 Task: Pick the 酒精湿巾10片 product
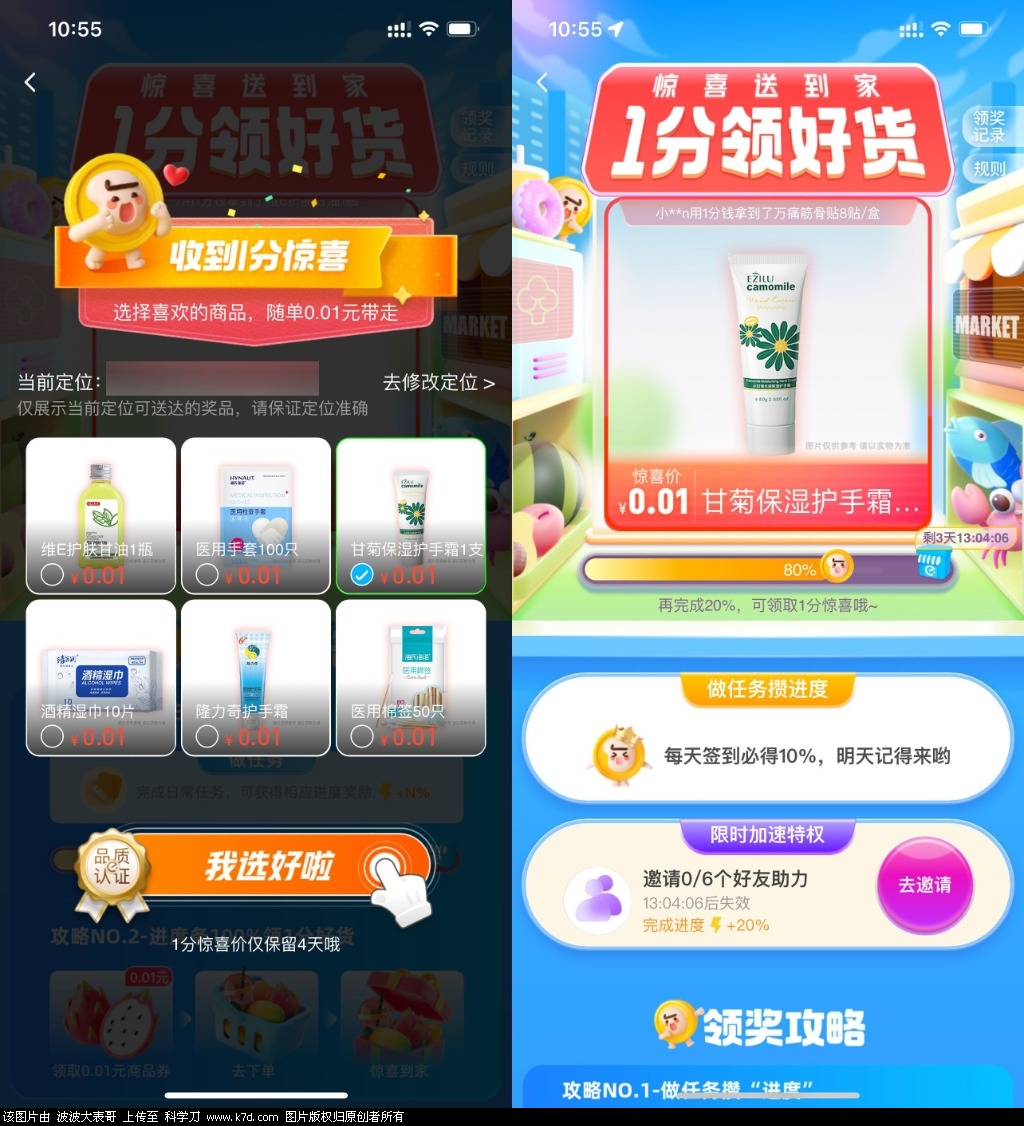(x=101, y=678)
